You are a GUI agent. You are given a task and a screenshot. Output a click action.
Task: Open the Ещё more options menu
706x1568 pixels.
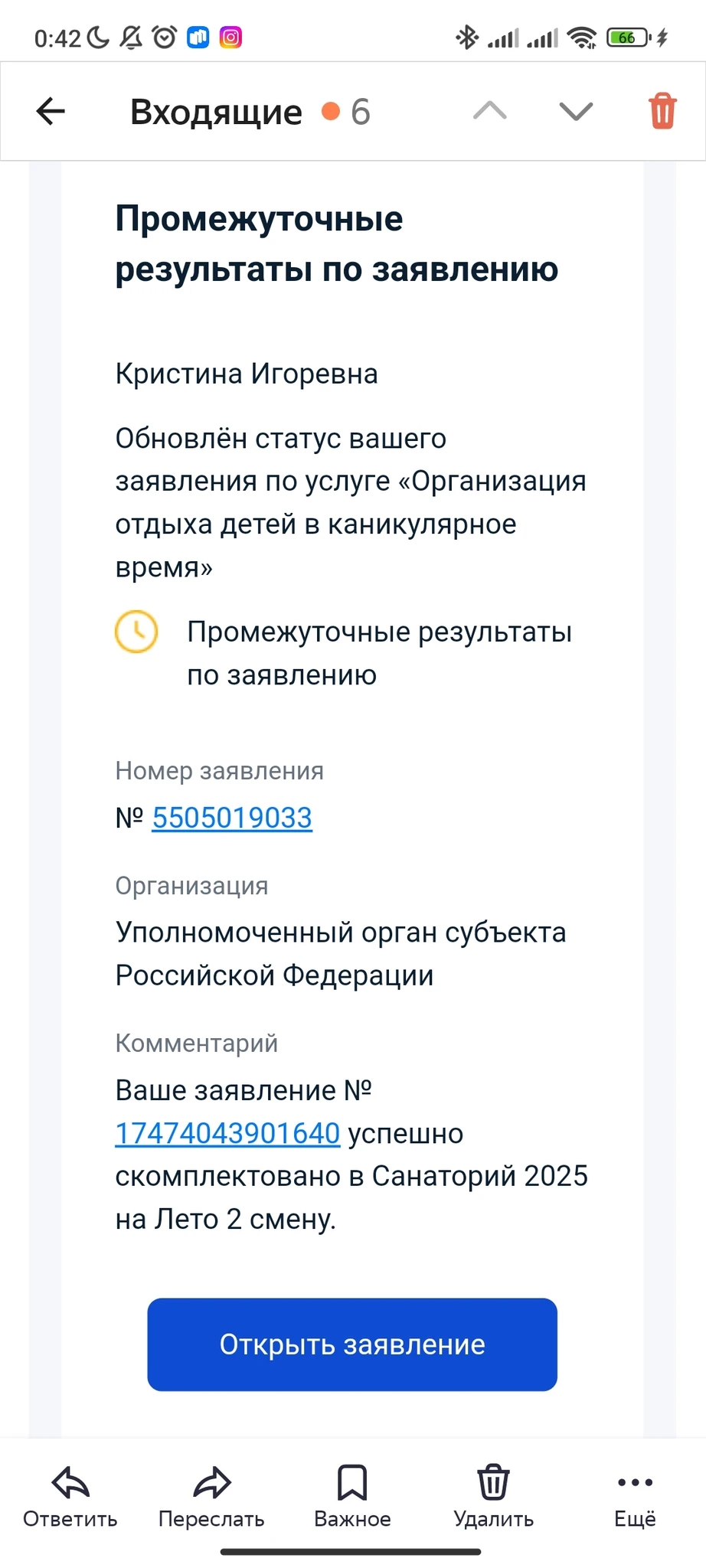point(635,1496)
